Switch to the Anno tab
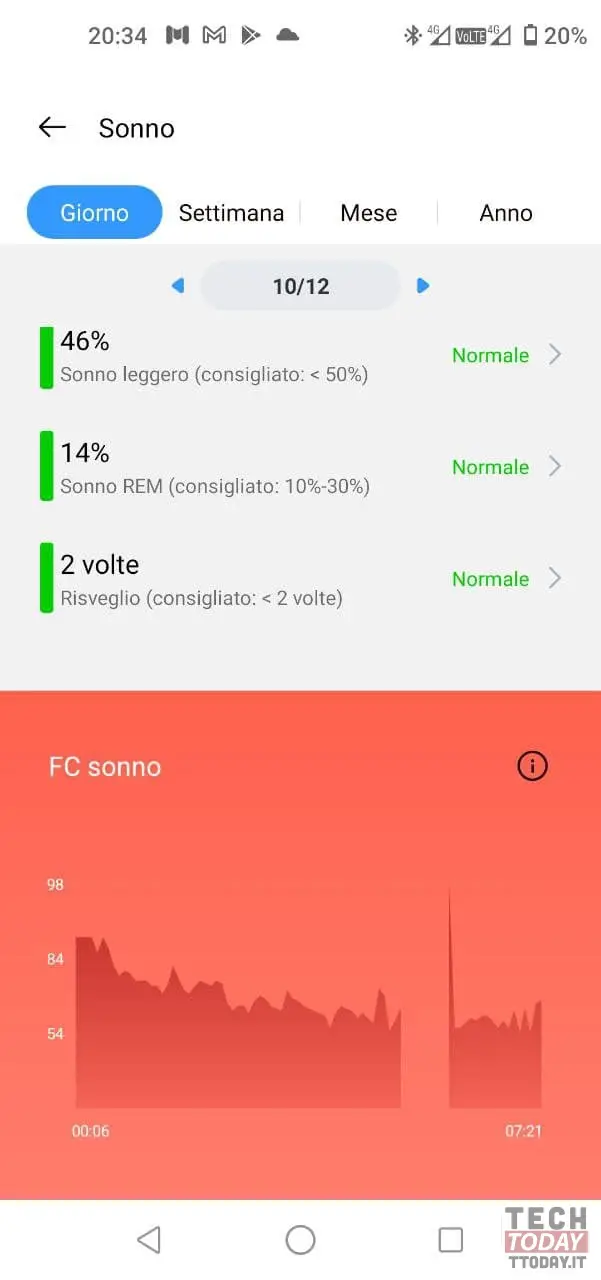The image size is (601, 1280). (x=506, y=213)
